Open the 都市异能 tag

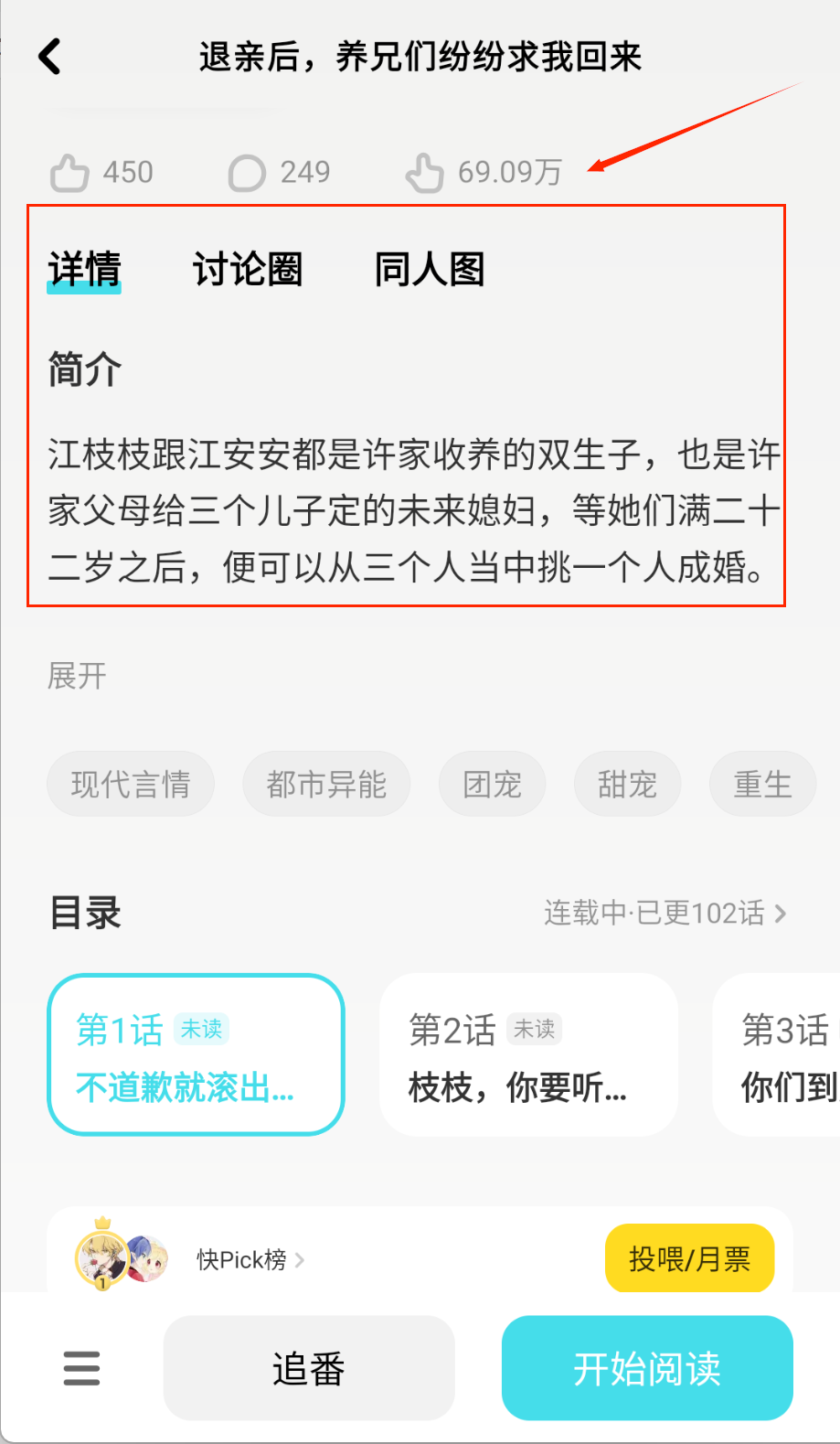[x=326, y=785]
